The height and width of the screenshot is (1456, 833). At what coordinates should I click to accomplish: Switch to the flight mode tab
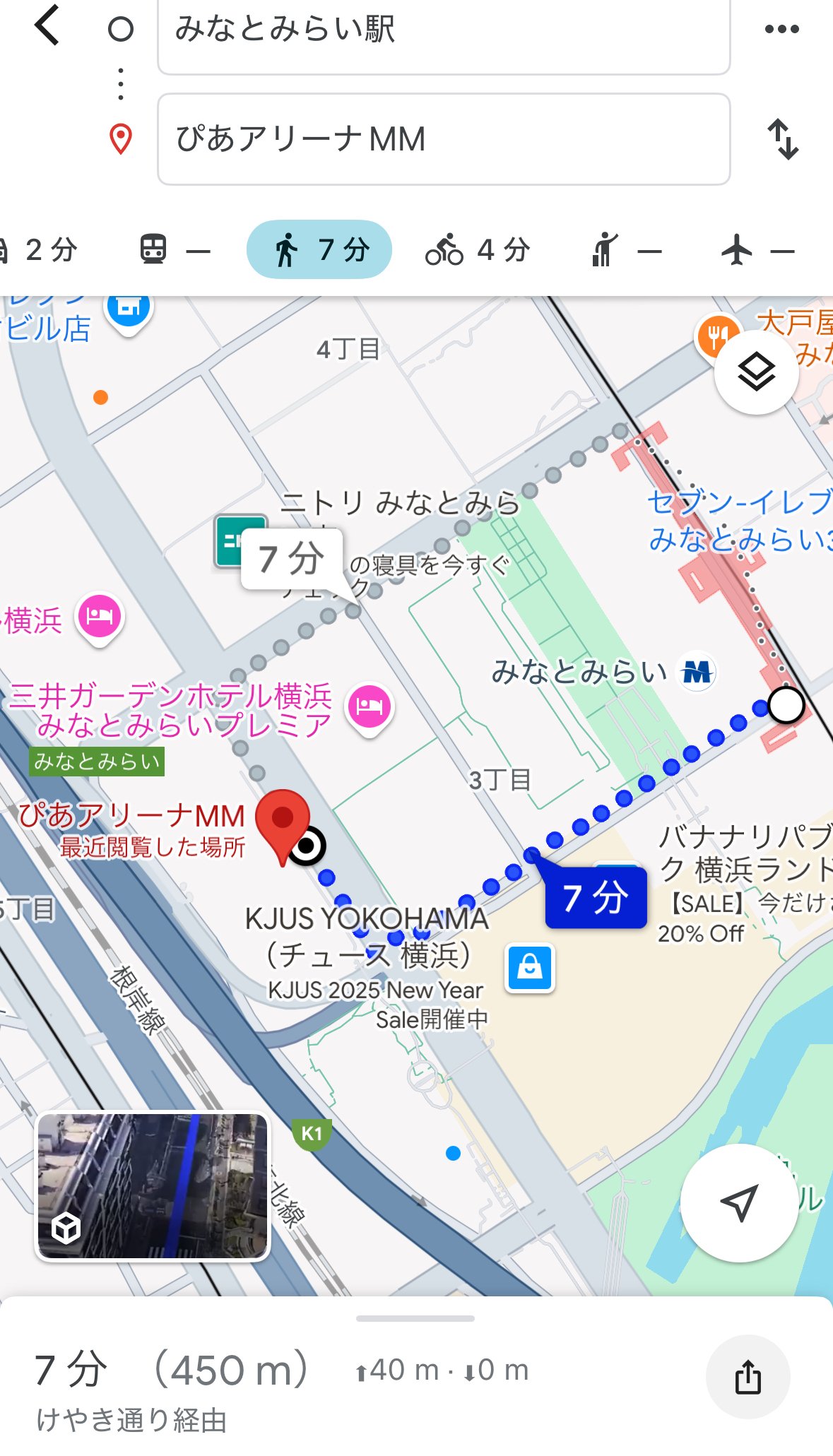(x=757, y=250)
